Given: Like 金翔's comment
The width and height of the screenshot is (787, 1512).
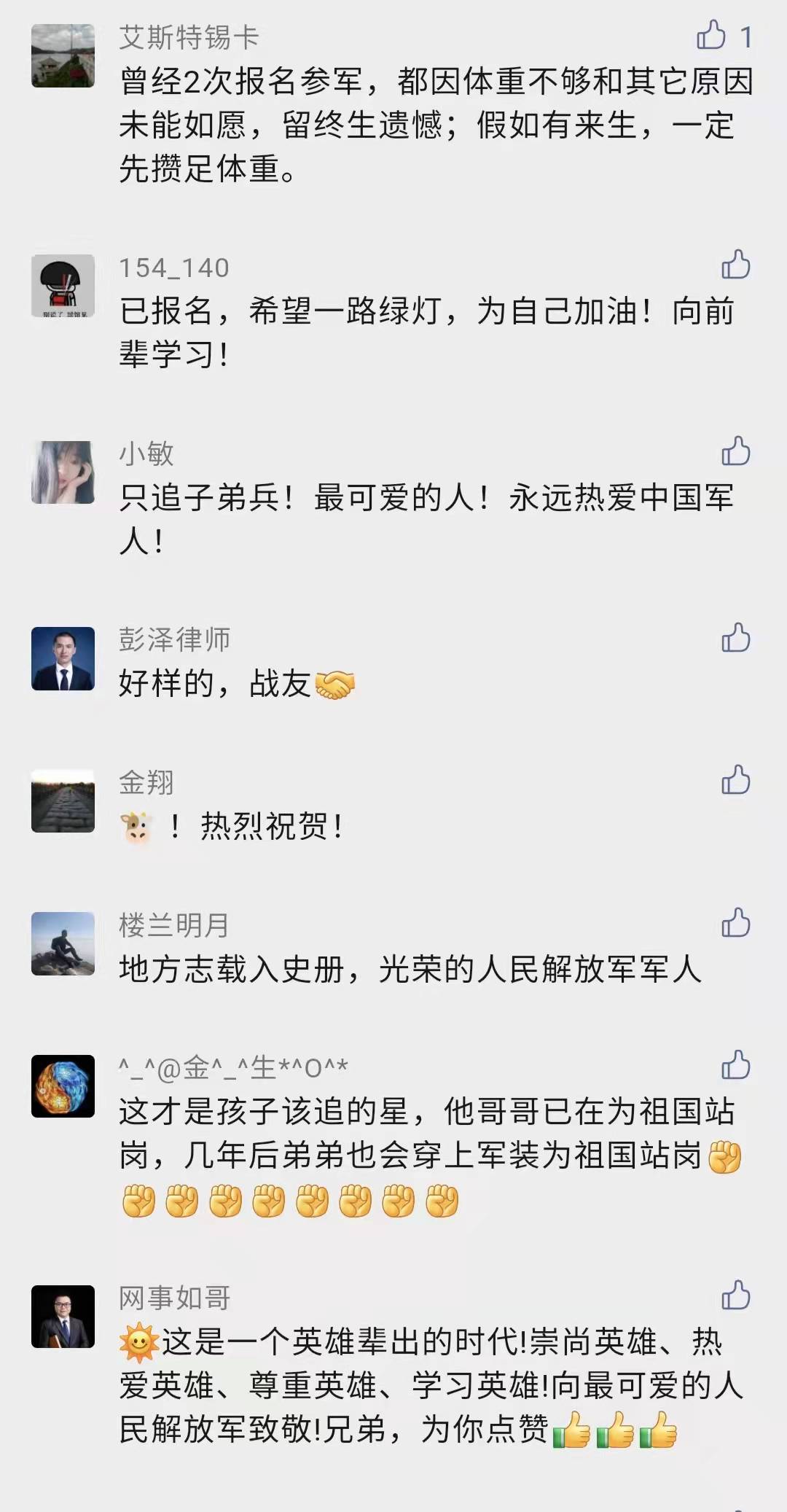Looking at the screenshot, I should pos(735,780).
